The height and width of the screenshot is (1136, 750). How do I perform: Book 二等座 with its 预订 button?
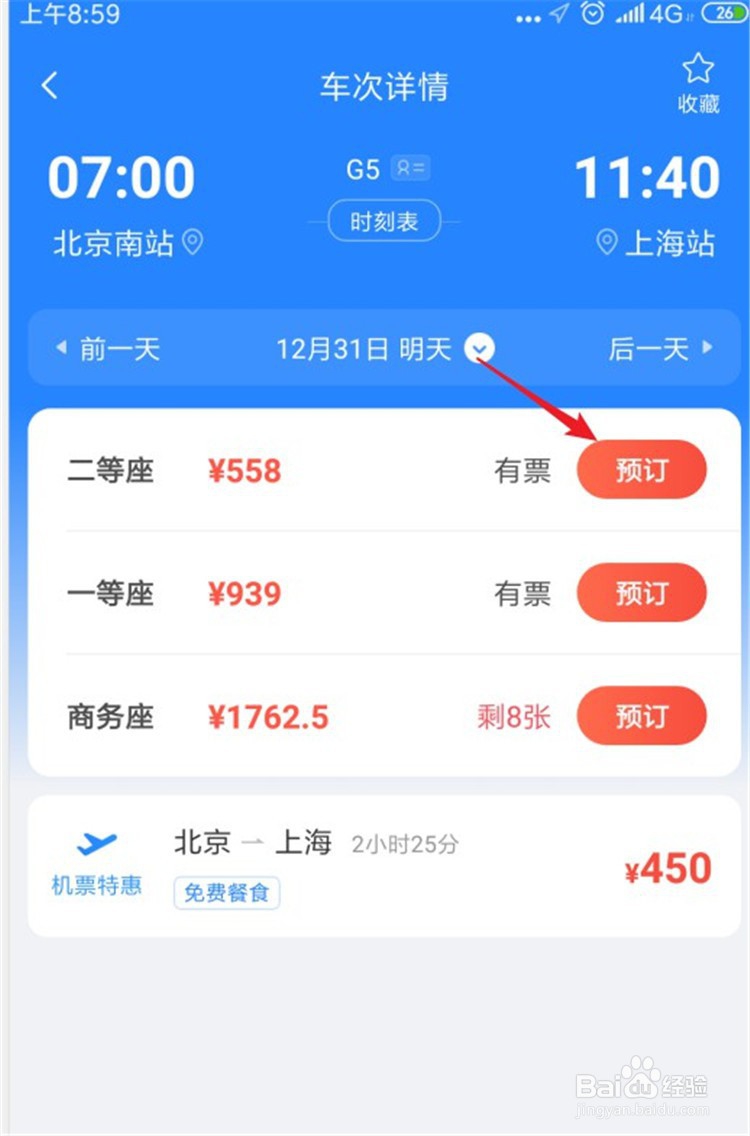point(641,469)
